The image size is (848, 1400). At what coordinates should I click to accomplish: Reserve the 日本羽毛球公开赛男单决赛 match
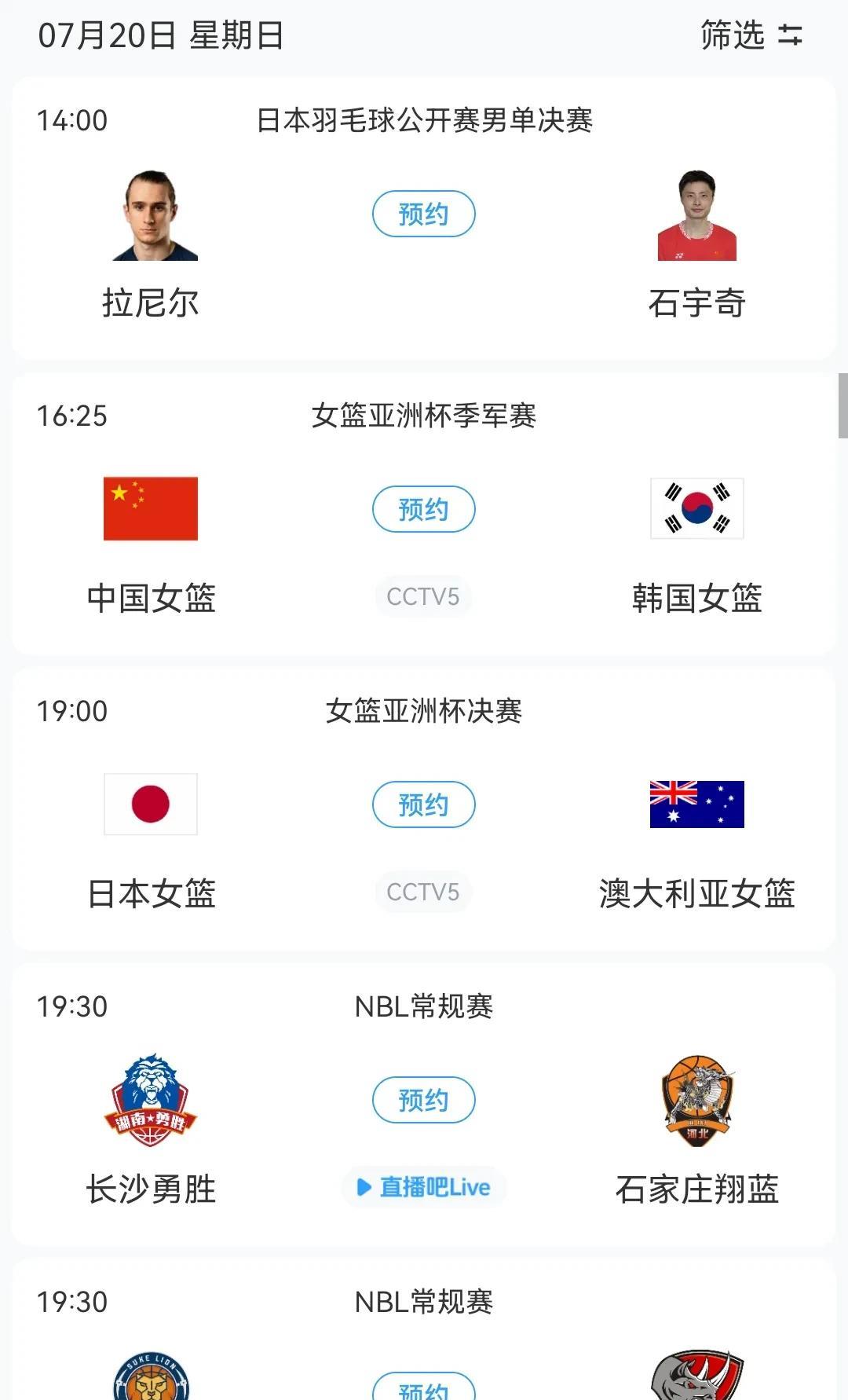click(423, 214)
